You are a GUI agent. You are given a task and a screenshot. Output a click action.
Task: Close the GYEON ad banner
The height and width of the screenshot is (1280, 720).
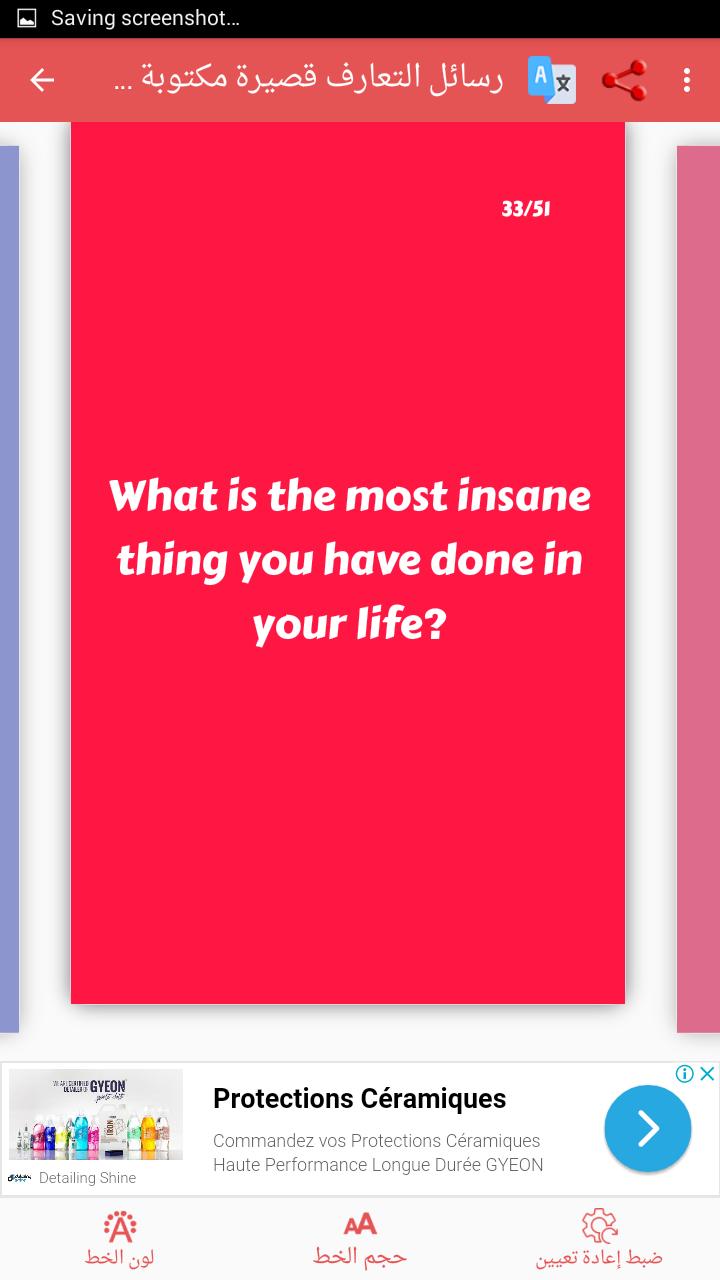click(x=707, y=1074)
